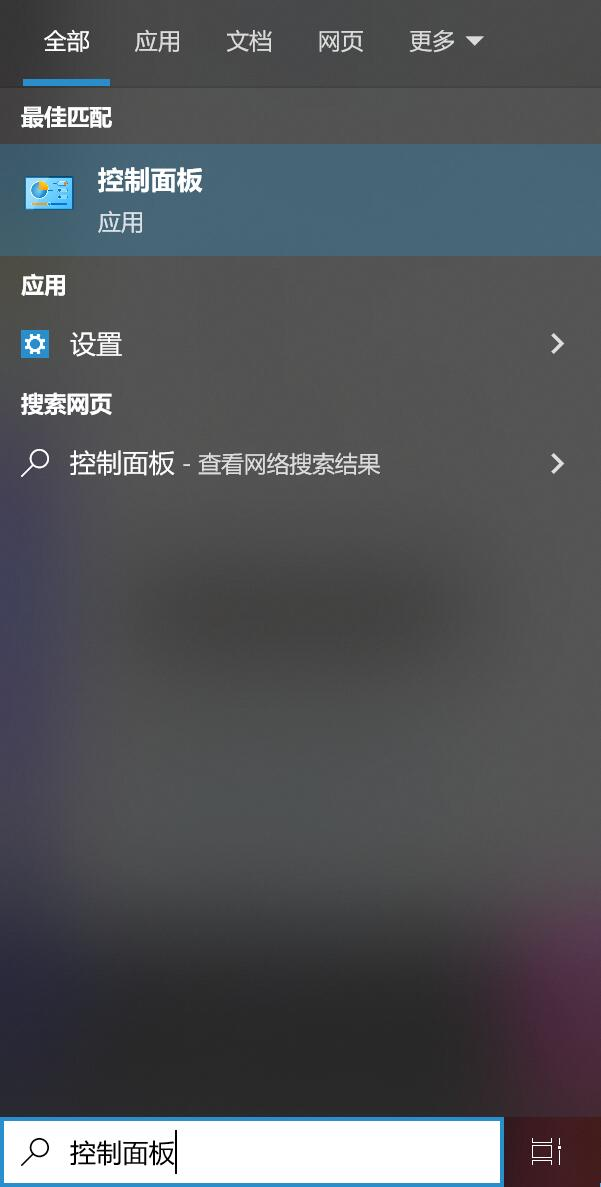Open the 控制面板 best match result
This screenshot has height=1187, width=601.
(300, 200)
